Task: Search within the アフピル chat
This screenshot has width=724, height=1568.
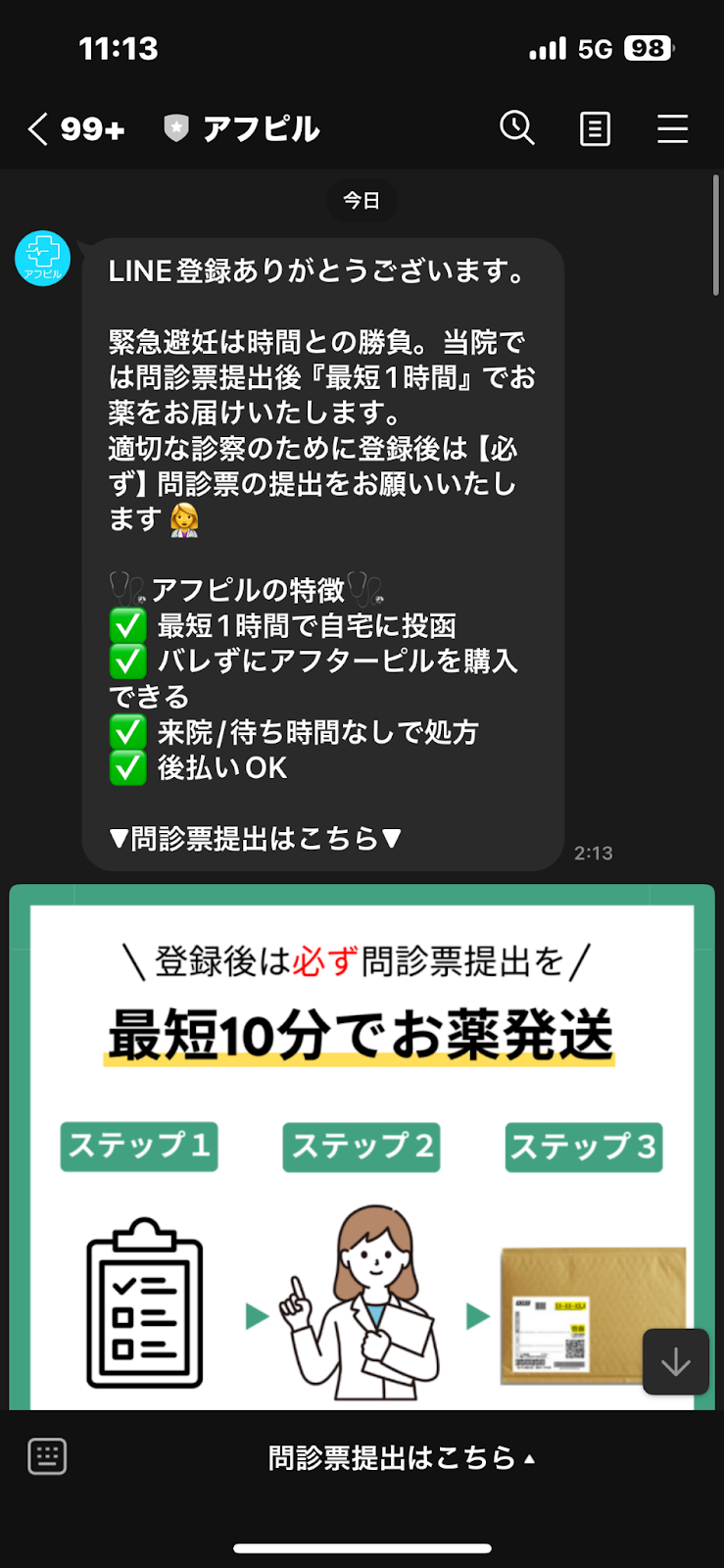Action: point(516,127)
